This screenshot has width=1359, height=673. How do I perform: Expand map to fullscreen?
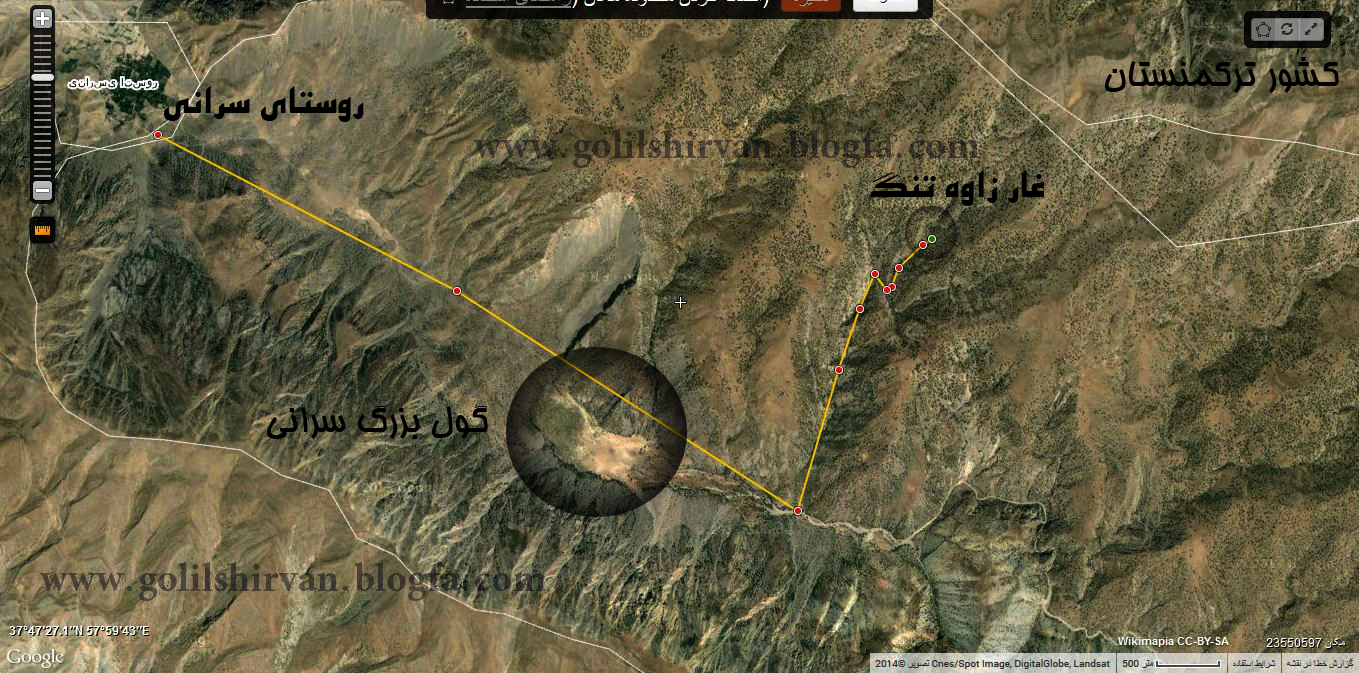tap(1311, 30)
